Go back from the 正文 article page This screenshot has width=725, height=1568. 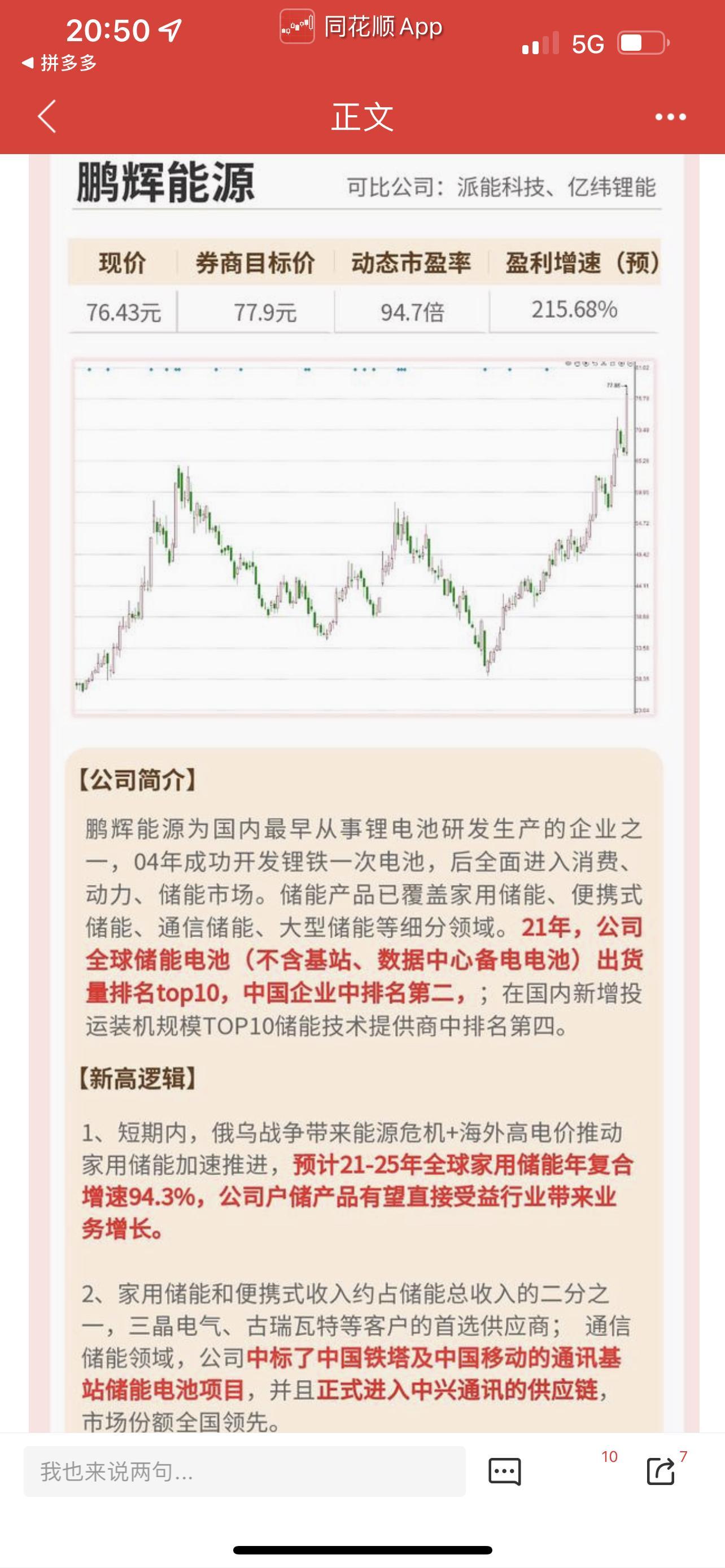[47, 116]
